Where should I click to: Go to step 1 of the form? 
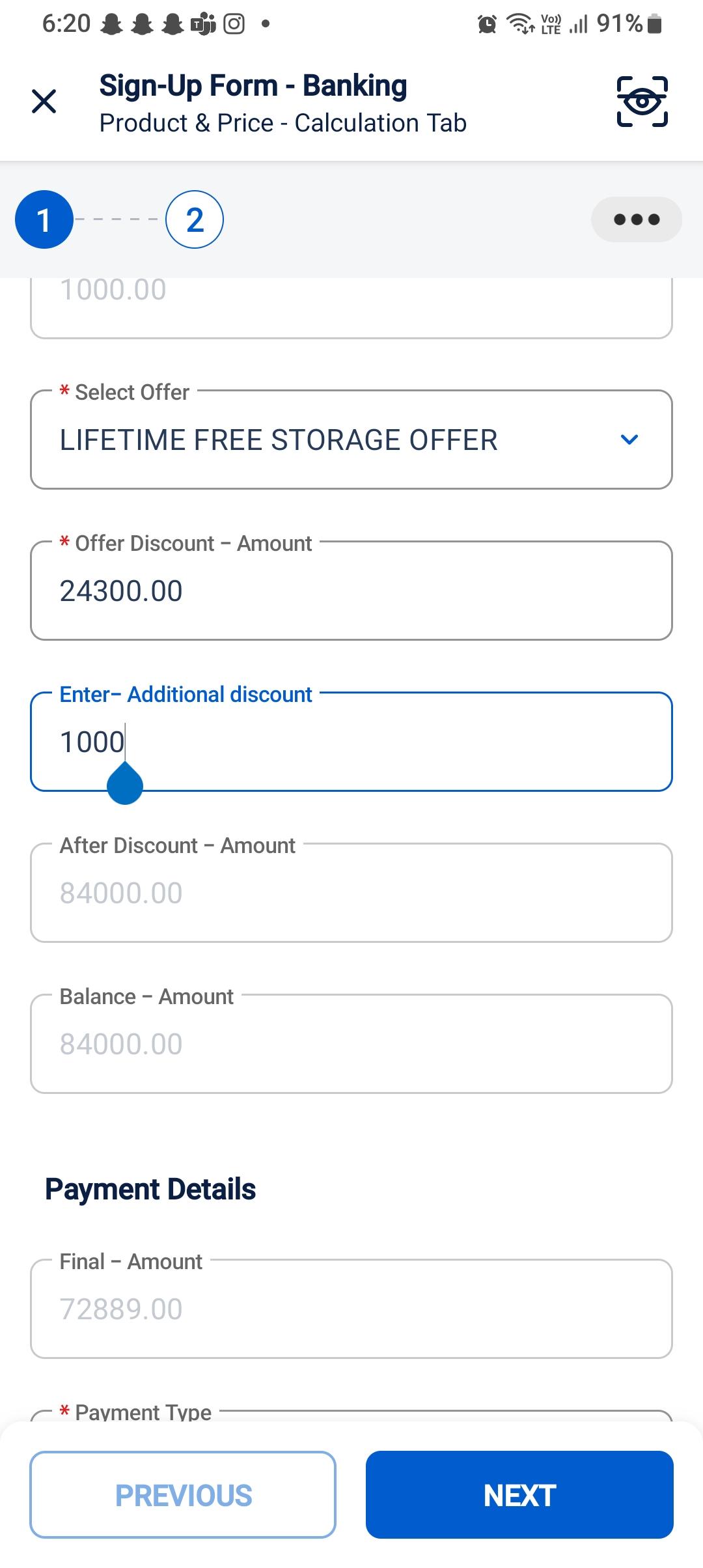pyautogui.click(x=44, y=219)
